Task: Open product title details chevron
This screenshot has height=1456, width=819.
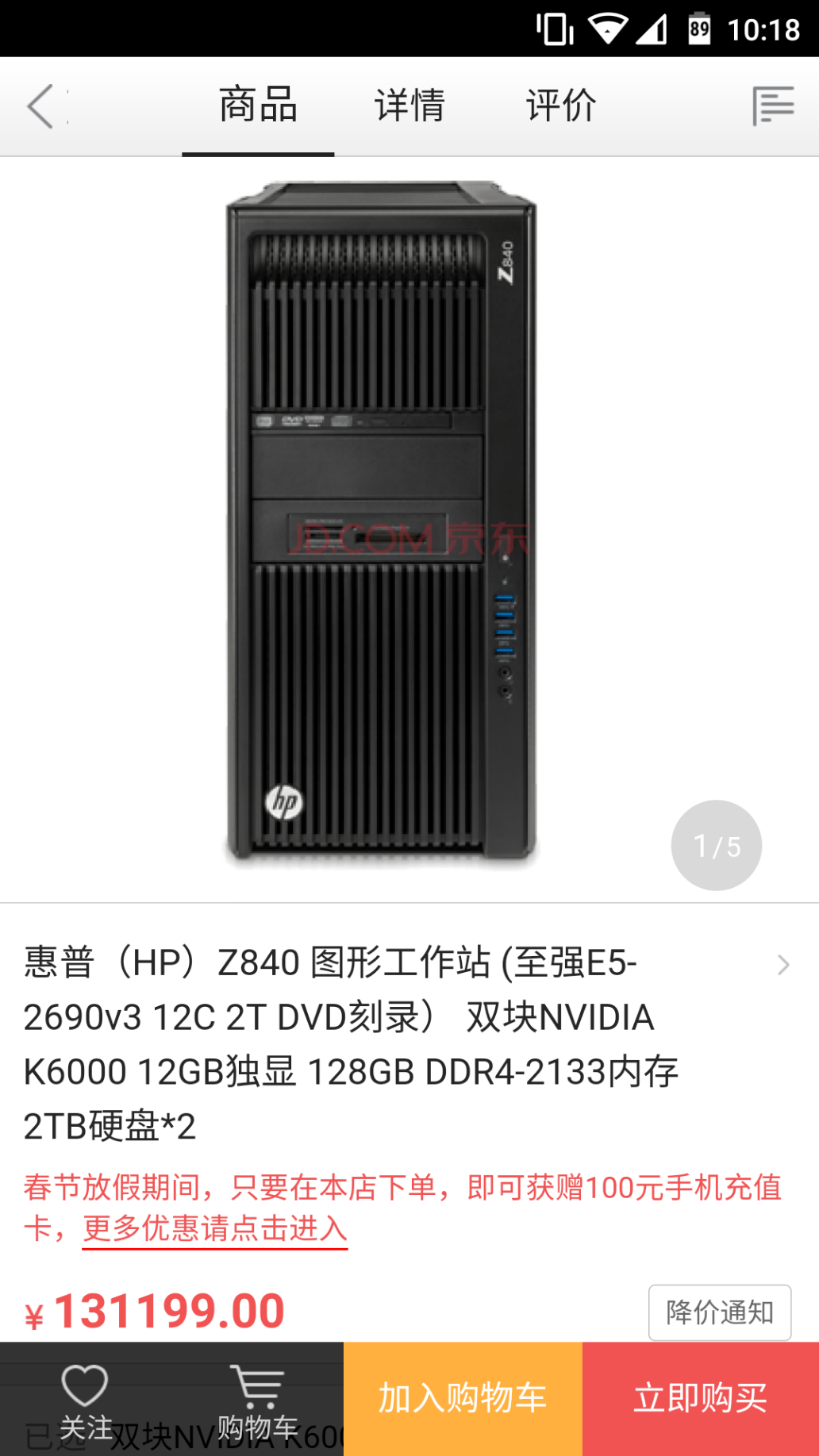Action: (x=782, y=965)
